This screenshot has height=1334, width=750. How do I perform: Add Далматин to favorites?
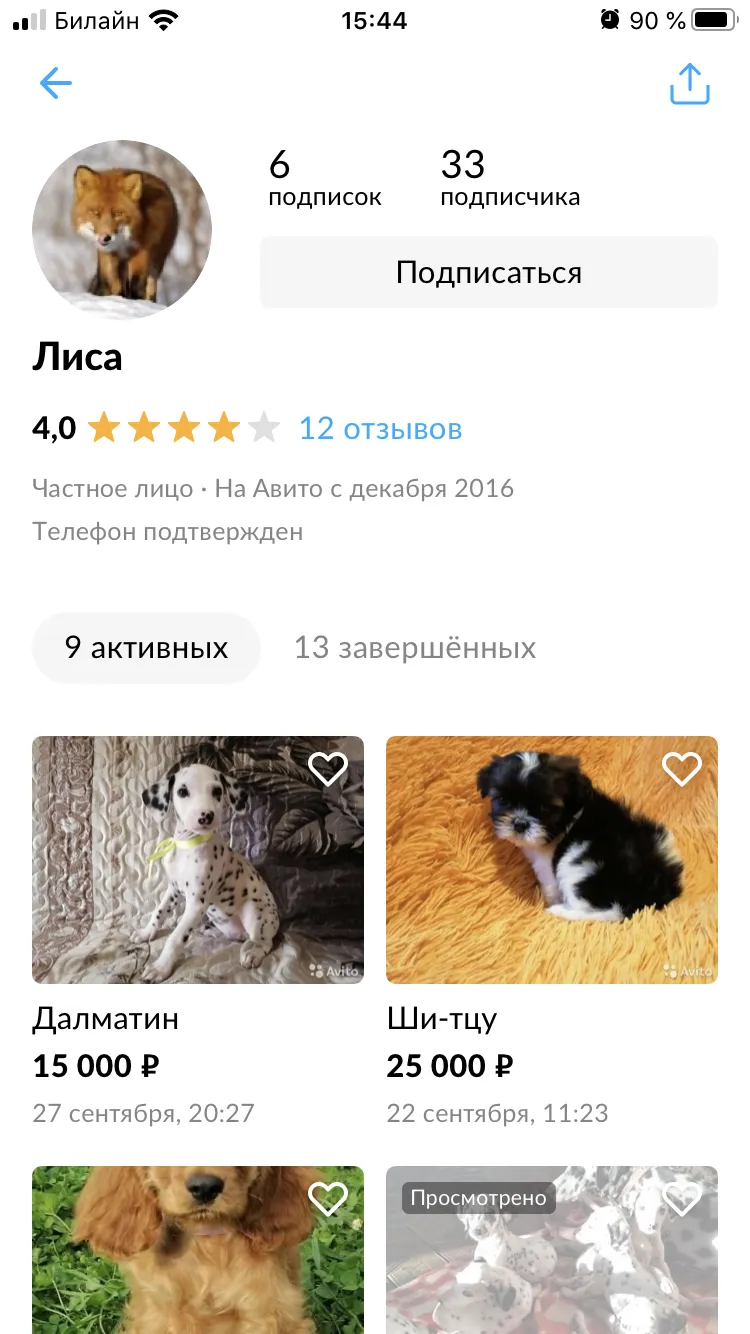point(327,769)
